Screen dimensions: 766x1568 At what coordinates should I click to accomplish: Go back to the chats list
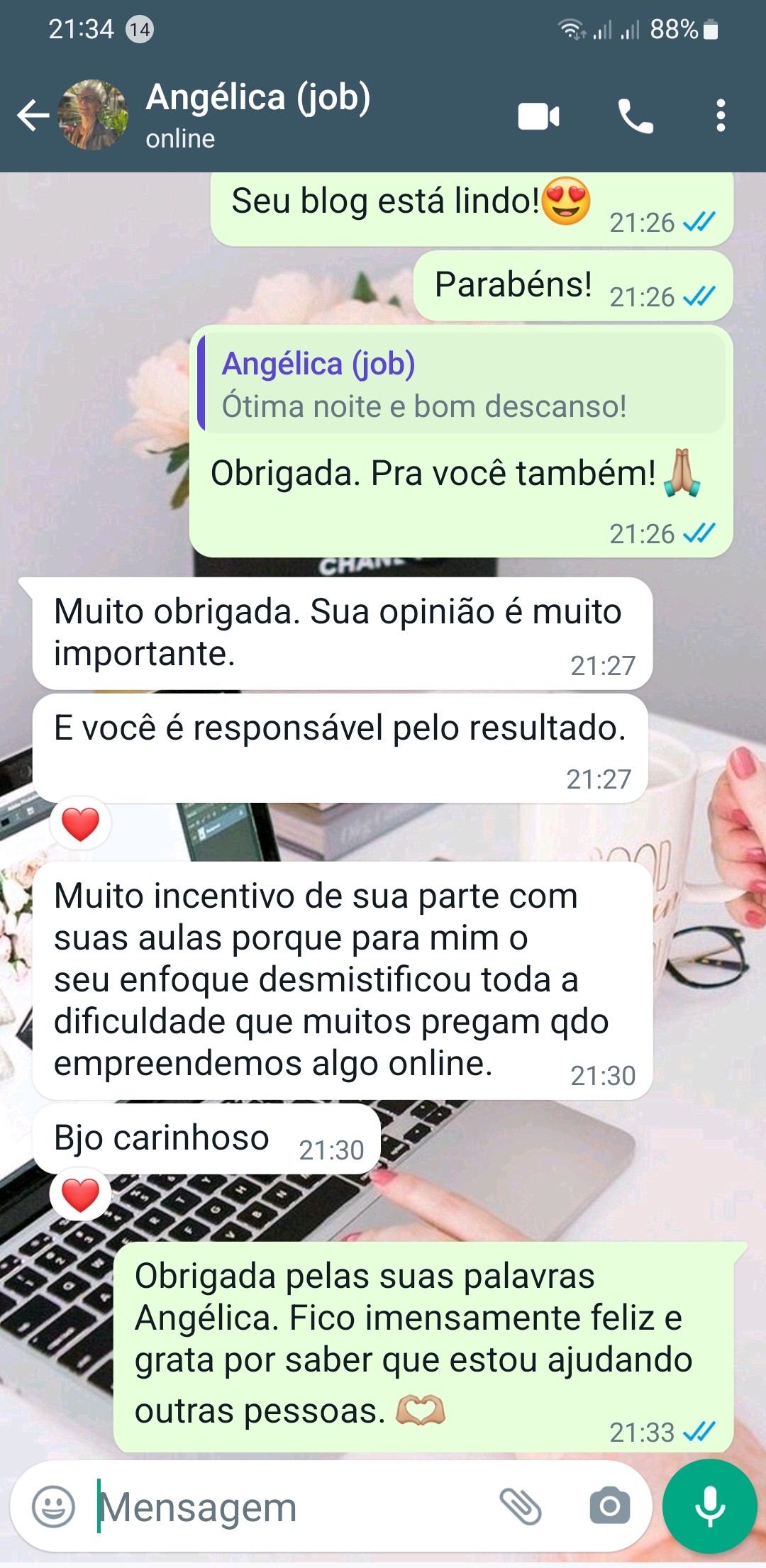click(33, 116)
